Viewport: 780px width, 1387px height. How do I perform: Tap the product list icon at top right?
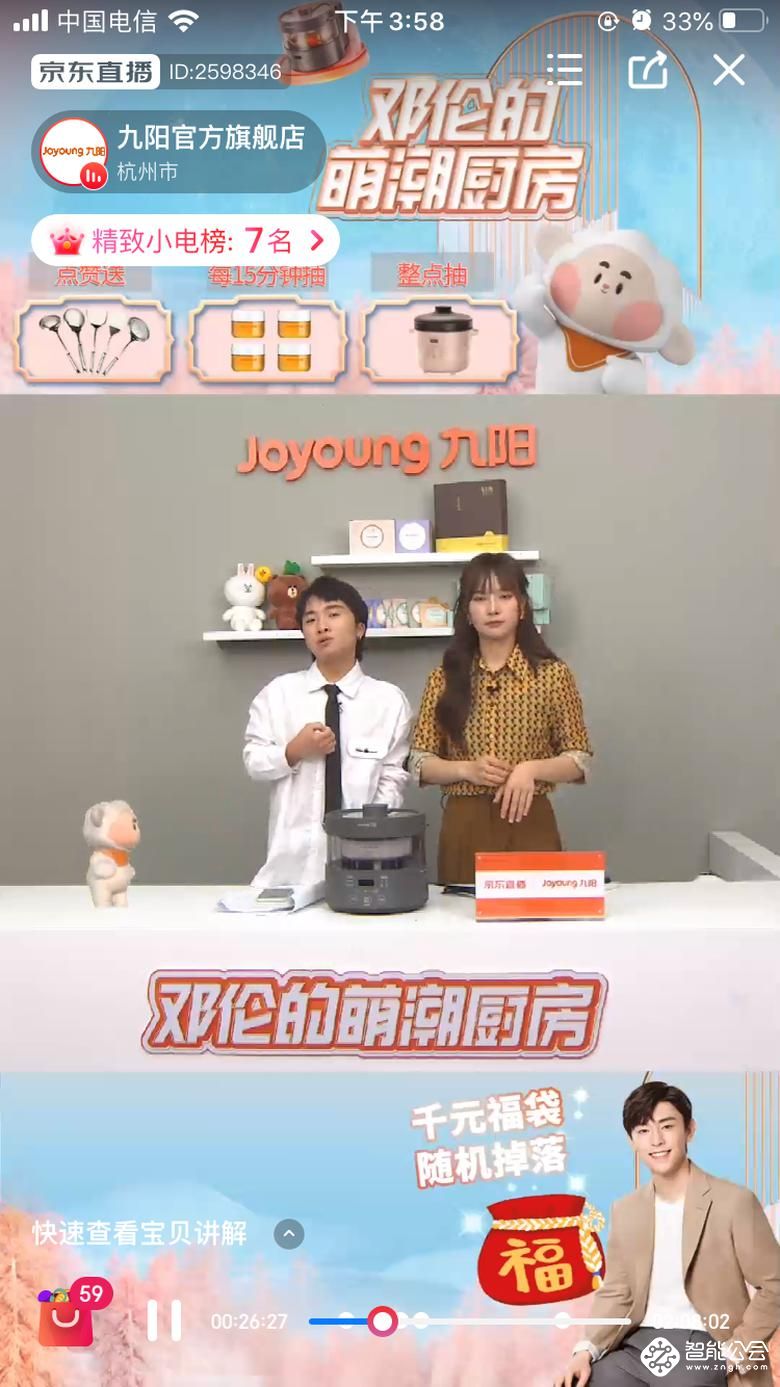(x=565, y=70)
